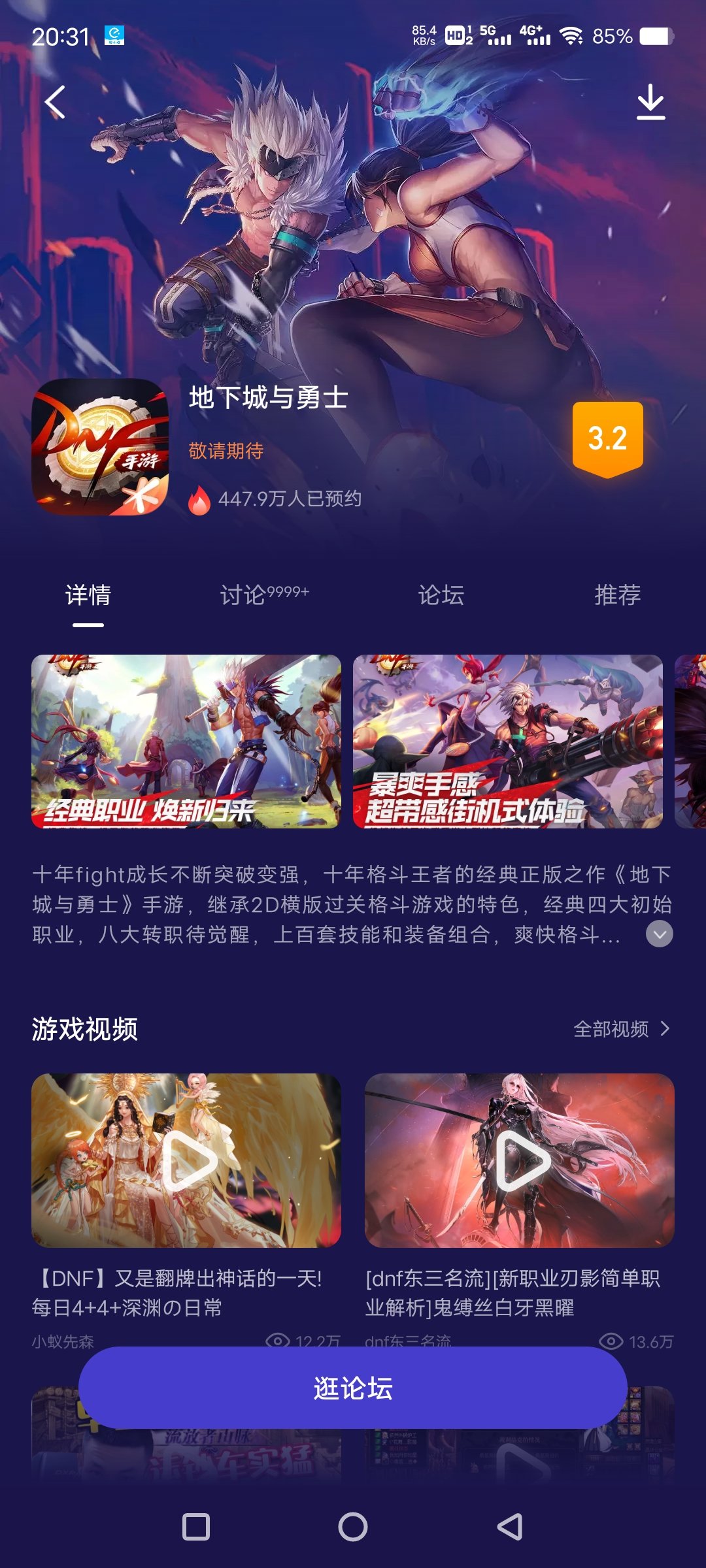
Task: Play the 翻牌出神话 DNF video
Action: tap(186, 1160)
